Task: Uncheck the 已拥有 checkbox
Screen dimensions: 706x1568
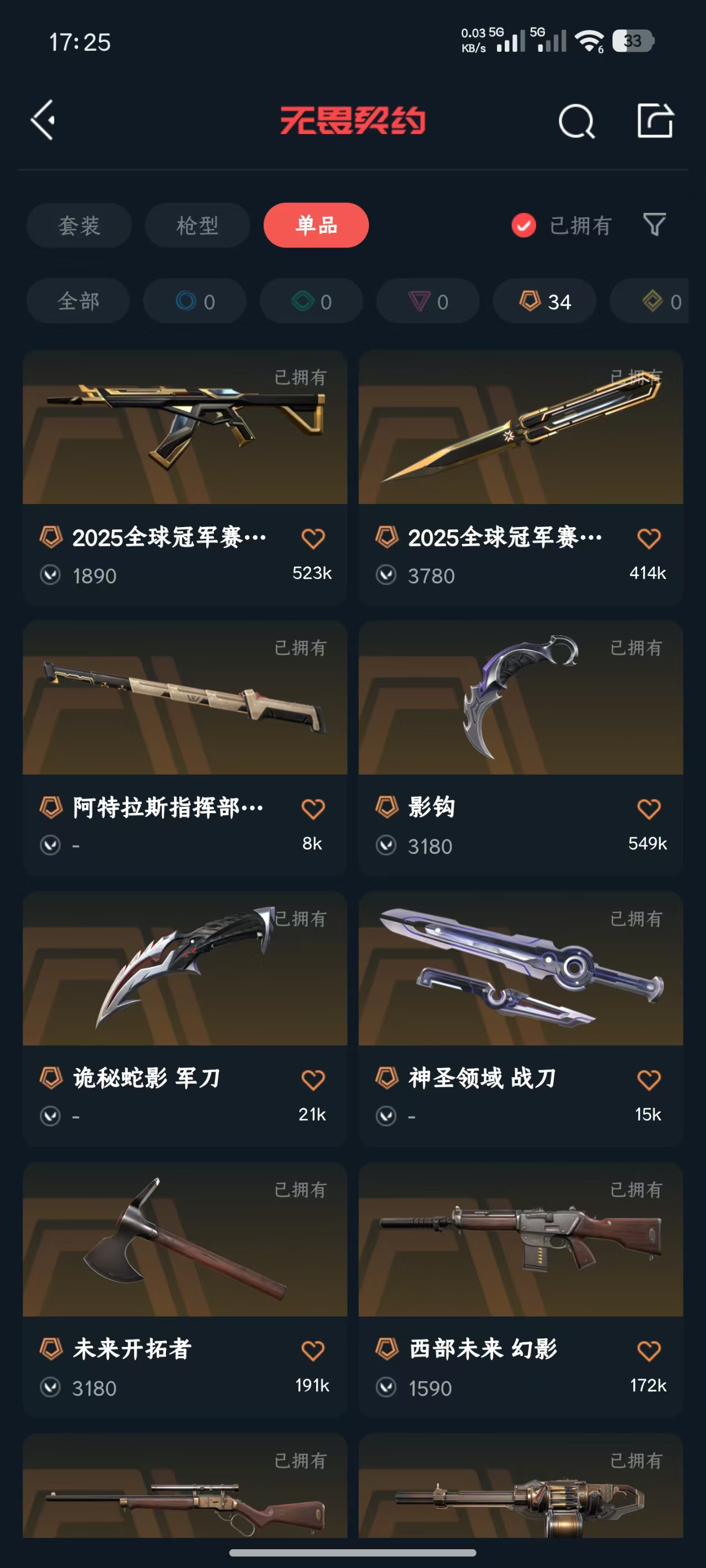Action: (523, 225)
